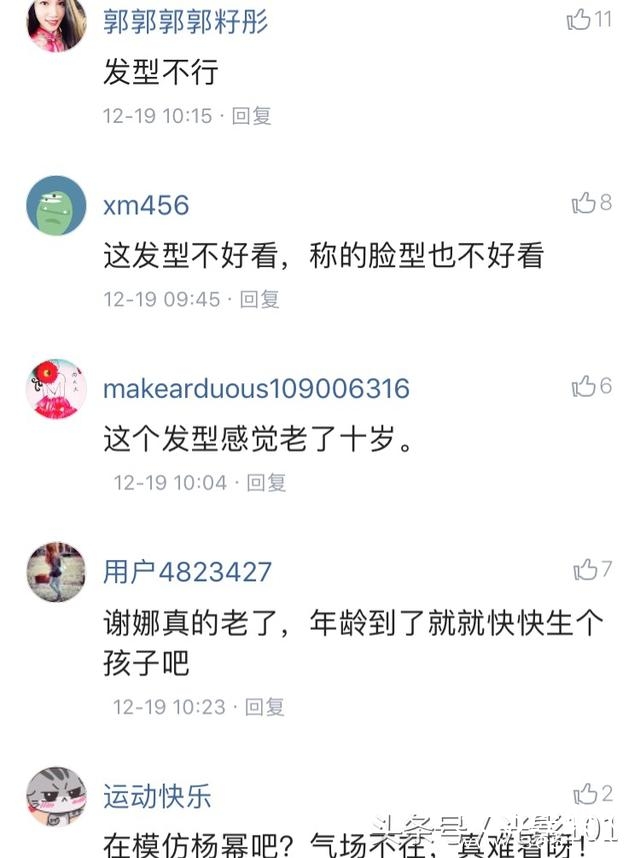Reply to 用户4823427's comment
This screenshot has width=640, height=858.
[x=266, y=707]
